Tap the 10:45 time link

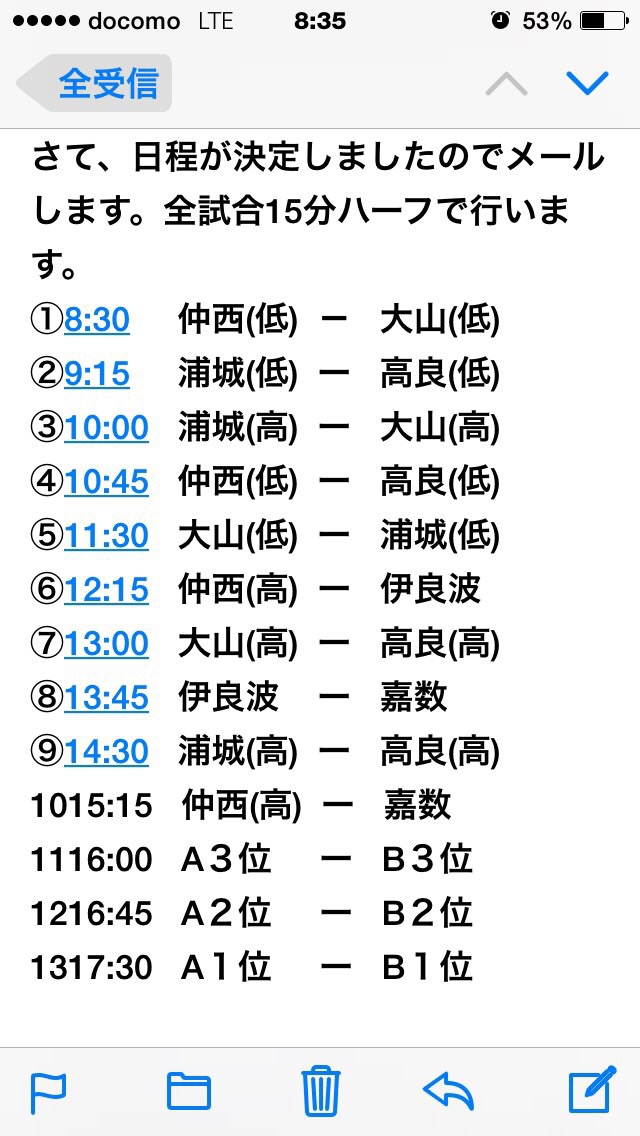click(107, 482)
